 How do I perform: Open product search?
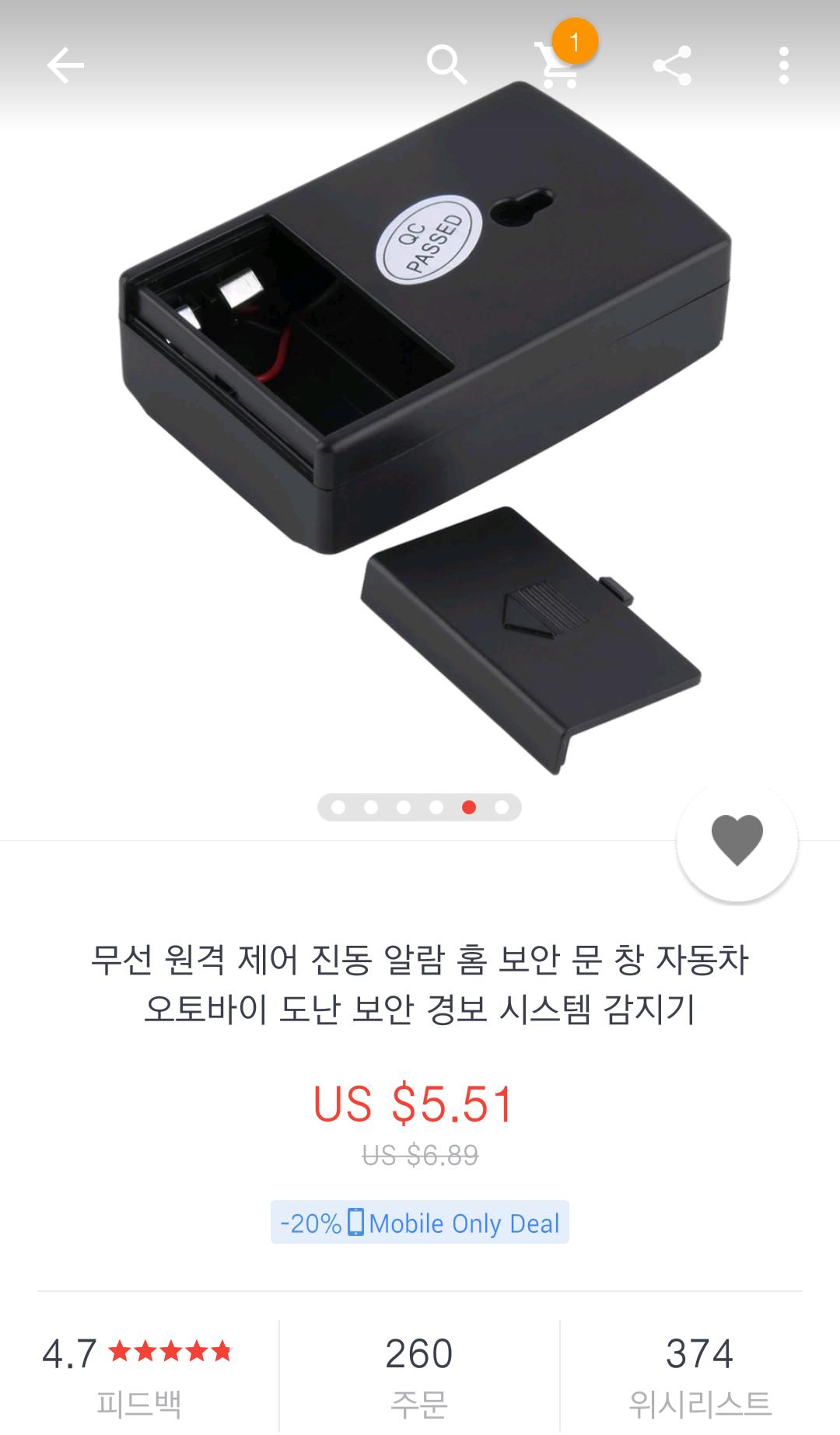click(x=446, y=65)
